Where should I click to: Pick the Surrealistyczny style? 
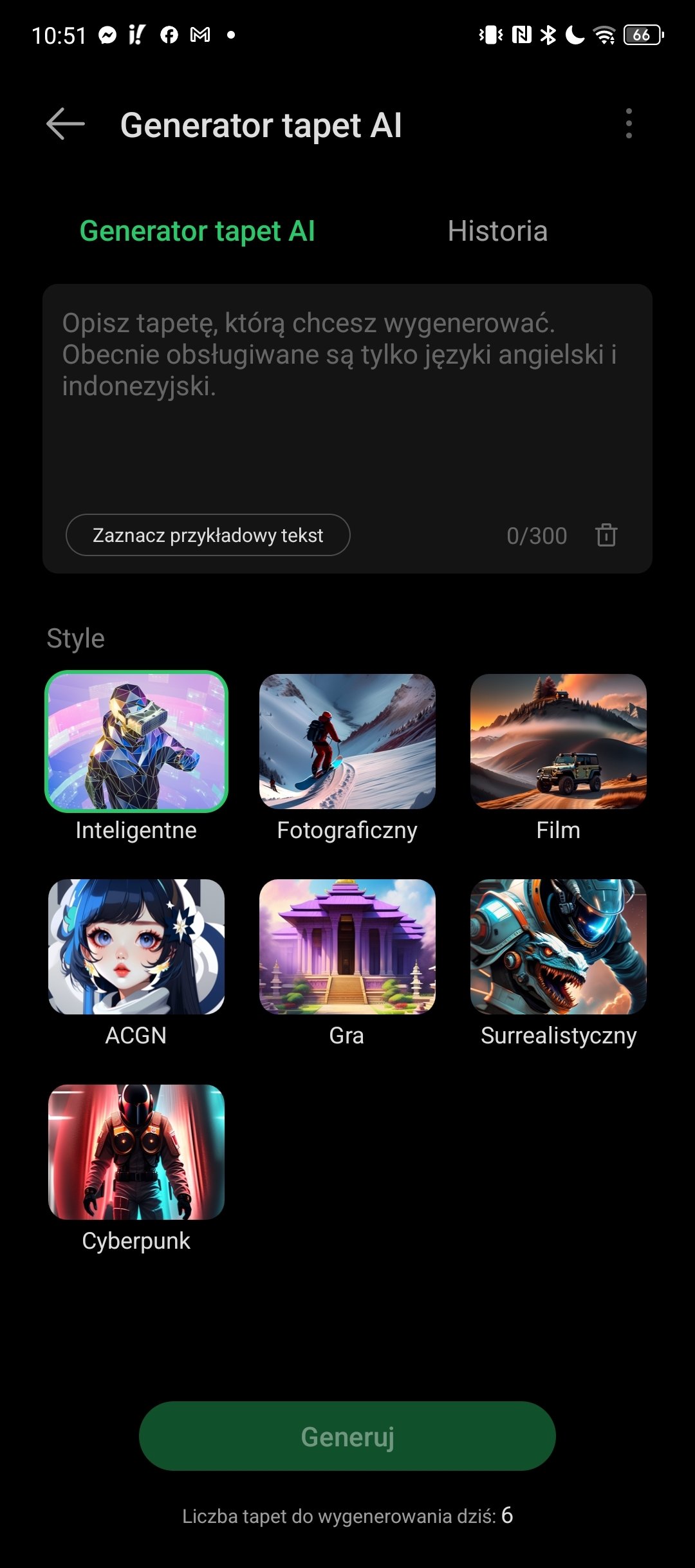559,947
